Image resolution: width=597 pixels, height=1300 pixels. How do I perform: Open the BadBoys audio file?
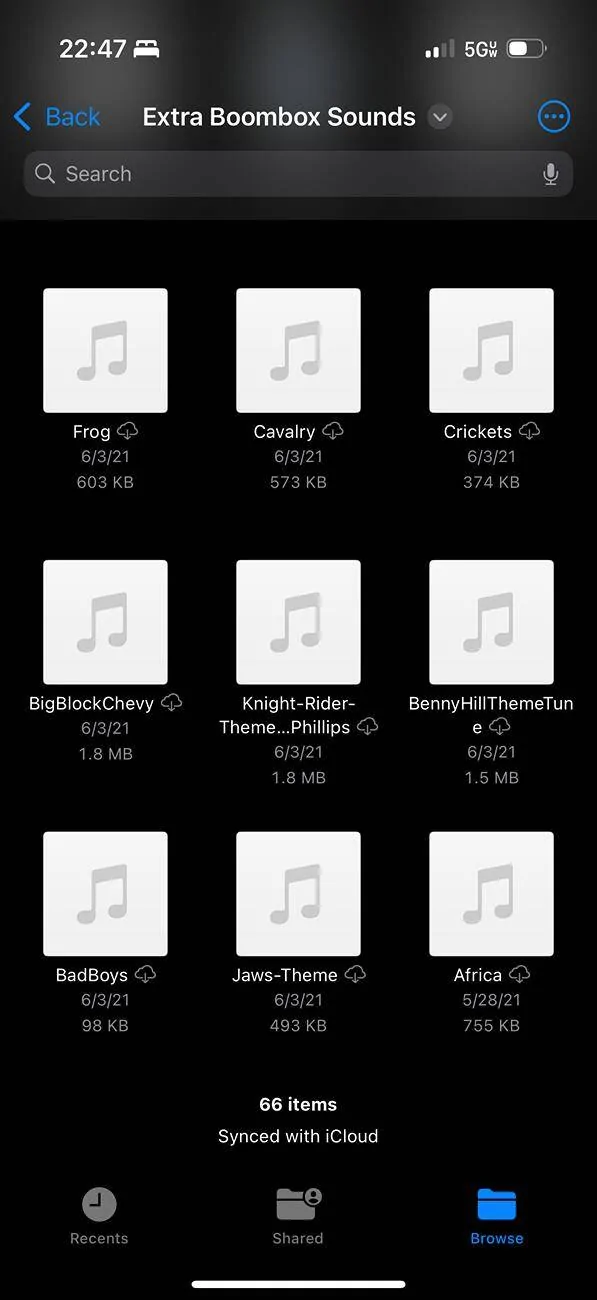point(105,894)
